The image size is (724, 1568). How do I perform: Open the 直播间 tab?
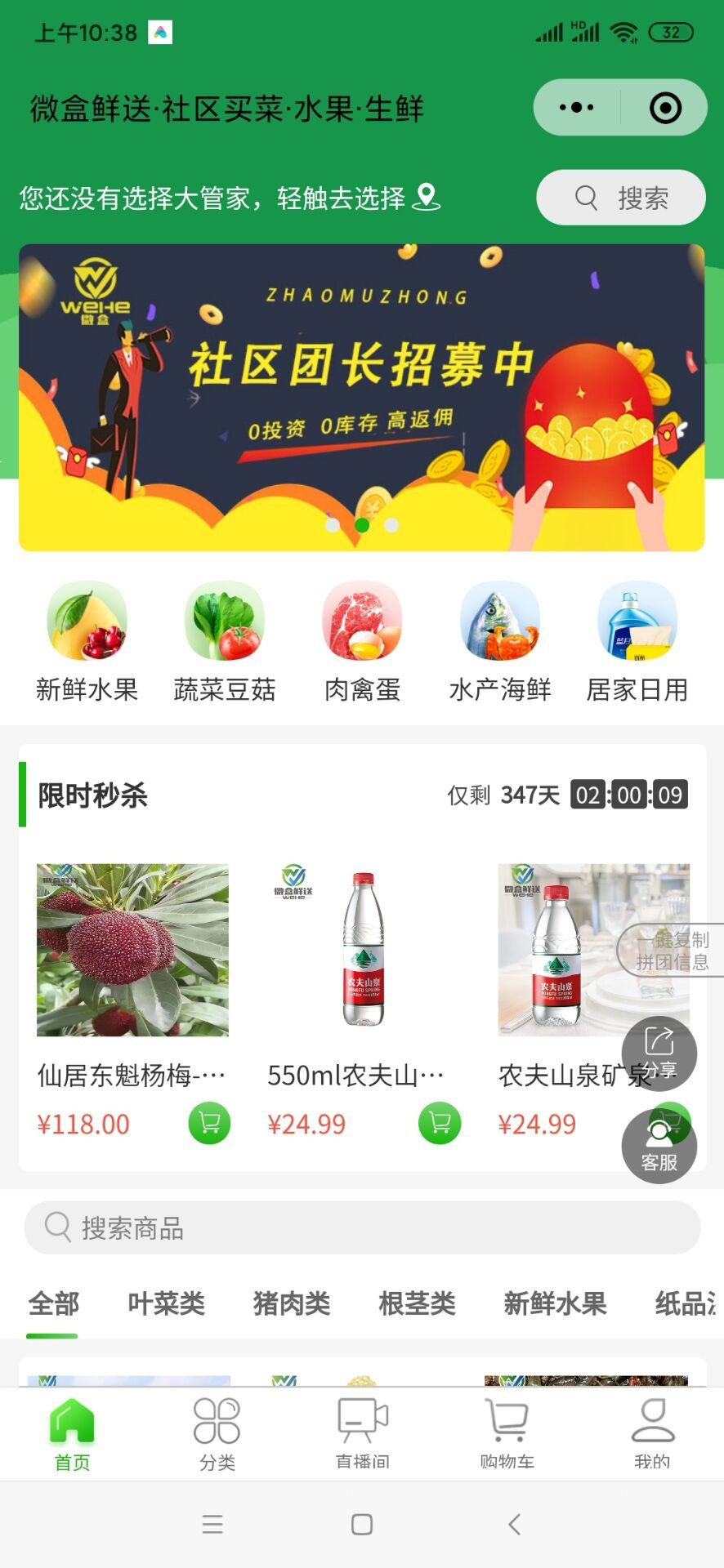[x=362, y=1434]
